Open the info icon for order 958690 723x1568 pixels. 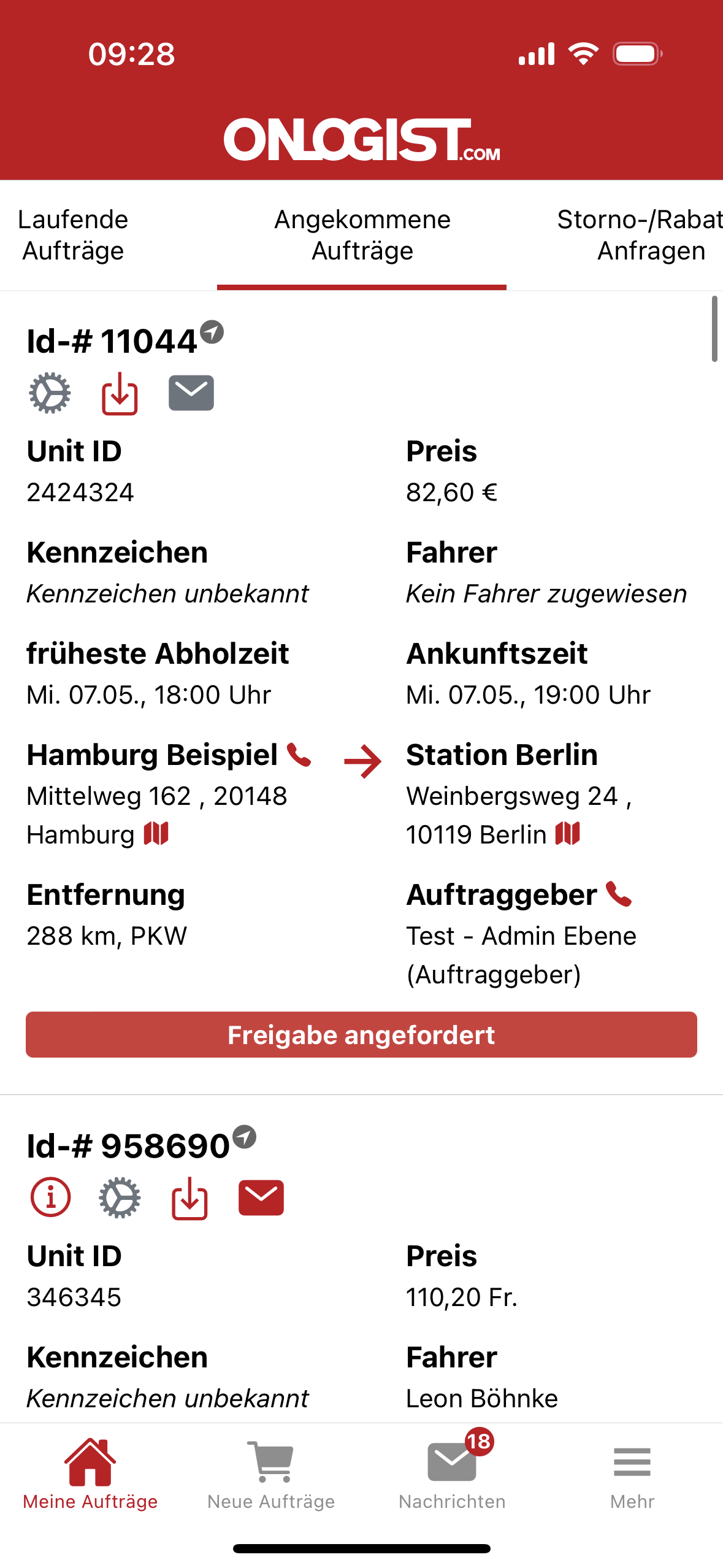50,1197
